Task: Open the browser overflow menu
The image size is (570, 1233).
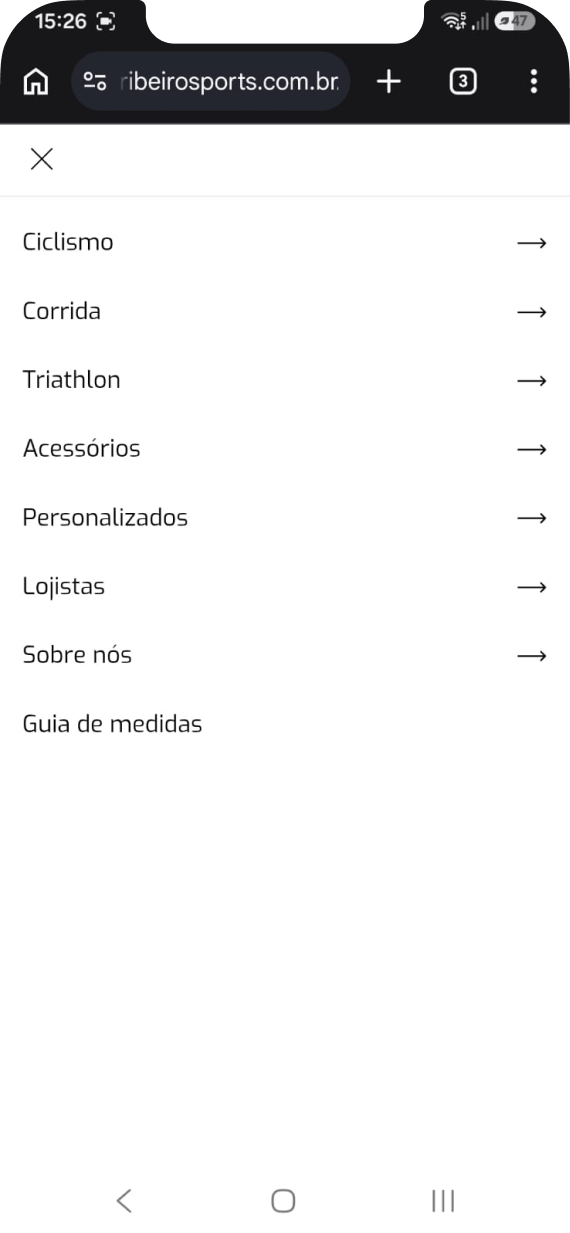Action: (x=534, y=82)
